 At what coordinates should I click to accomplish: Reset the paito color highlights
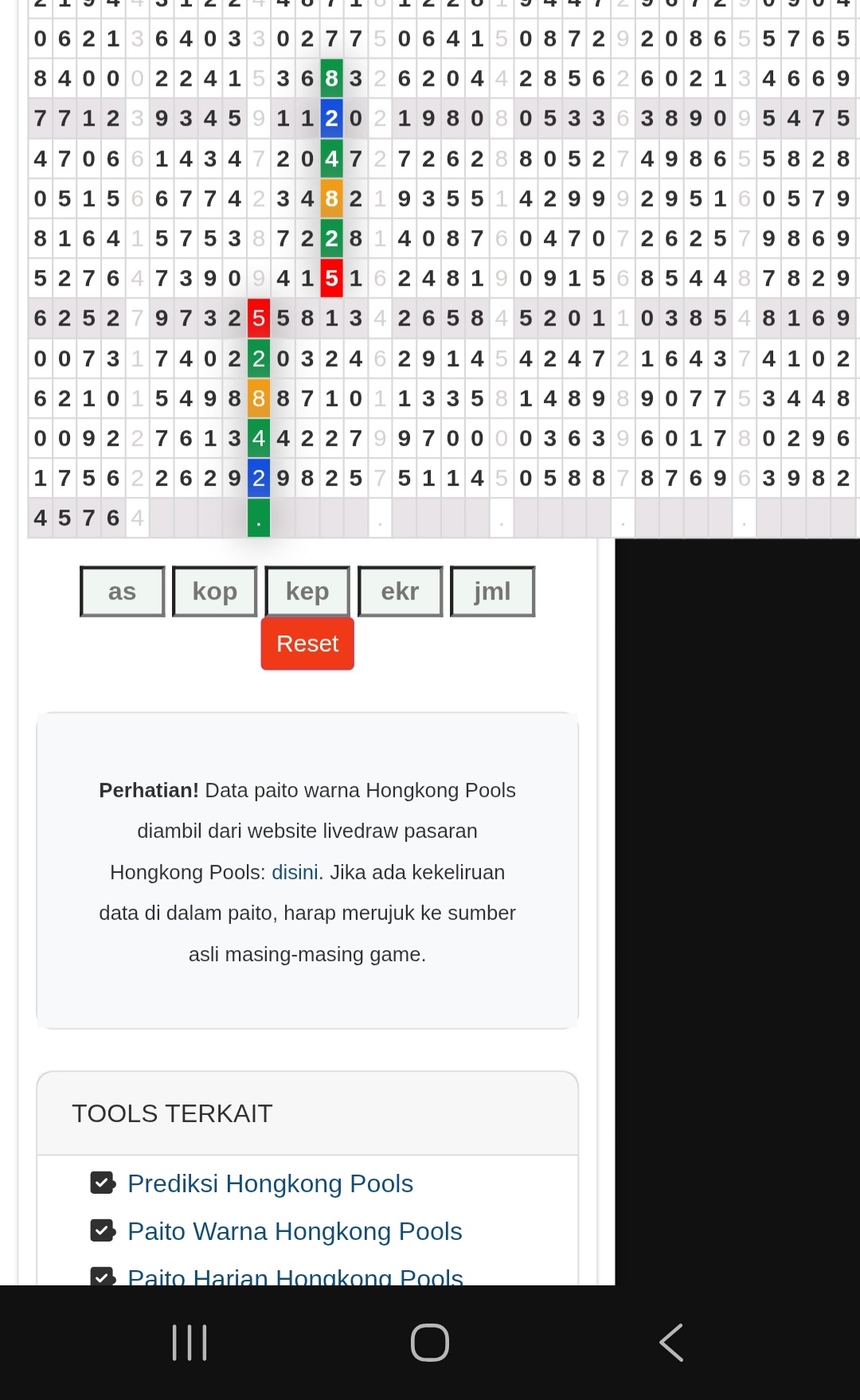point(307,643)
